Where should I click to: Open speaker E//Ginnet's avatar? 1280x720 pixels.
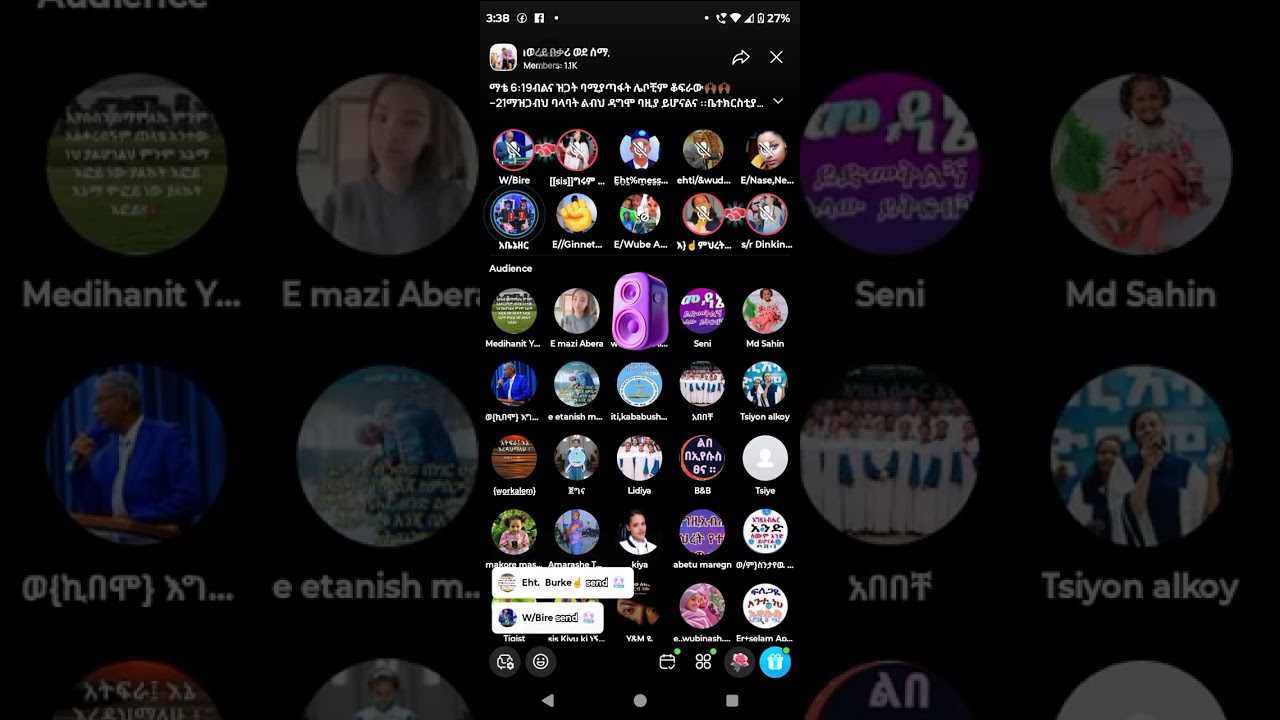pos(577,214)
